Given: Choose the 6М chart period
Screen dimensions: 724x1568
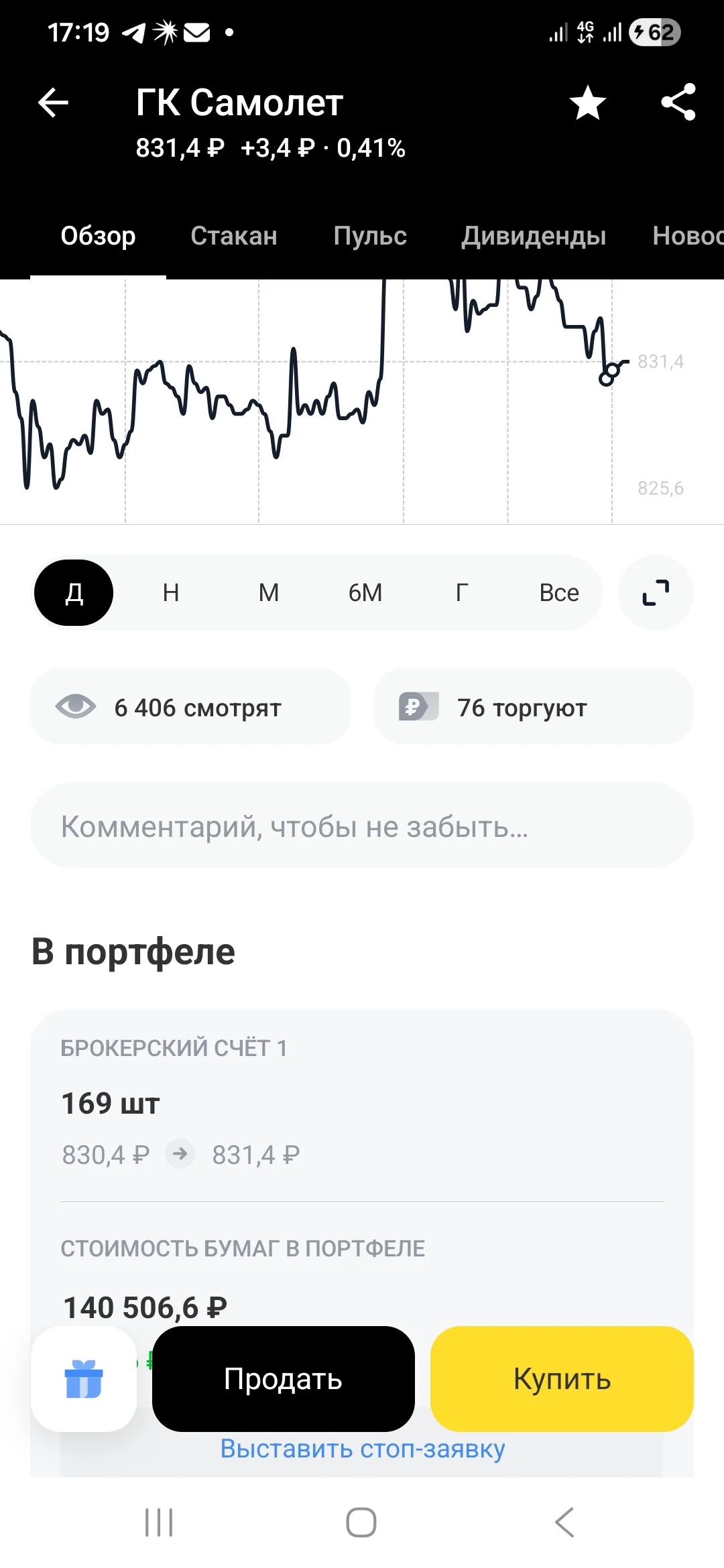Looking at the screenshot, I should pos(365,593).
